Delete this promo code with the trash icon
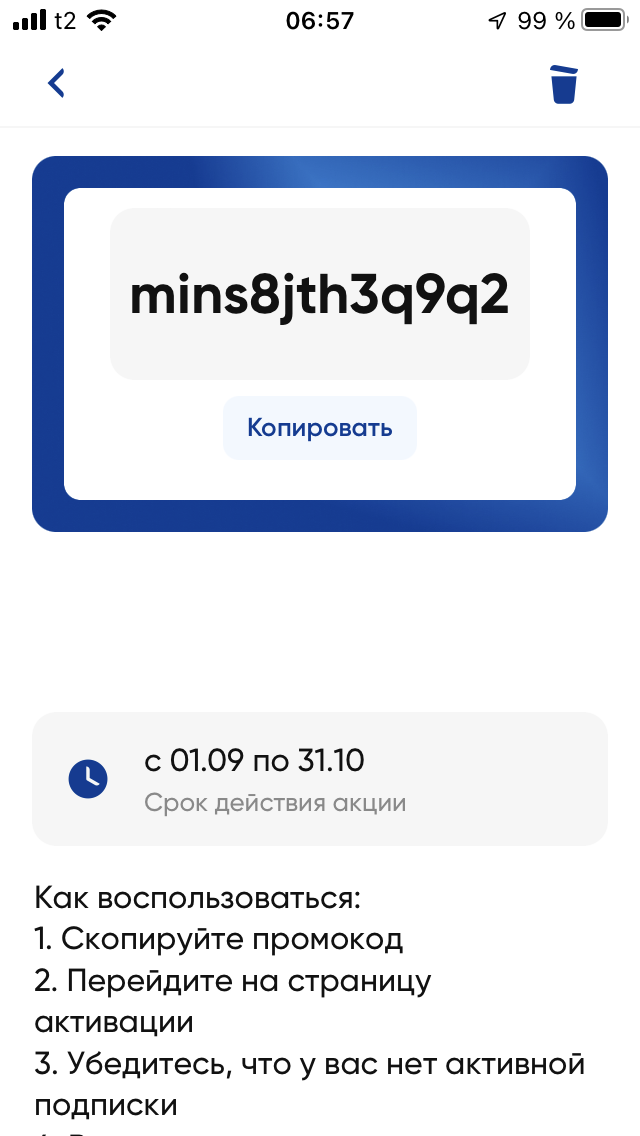 [564, 84]
